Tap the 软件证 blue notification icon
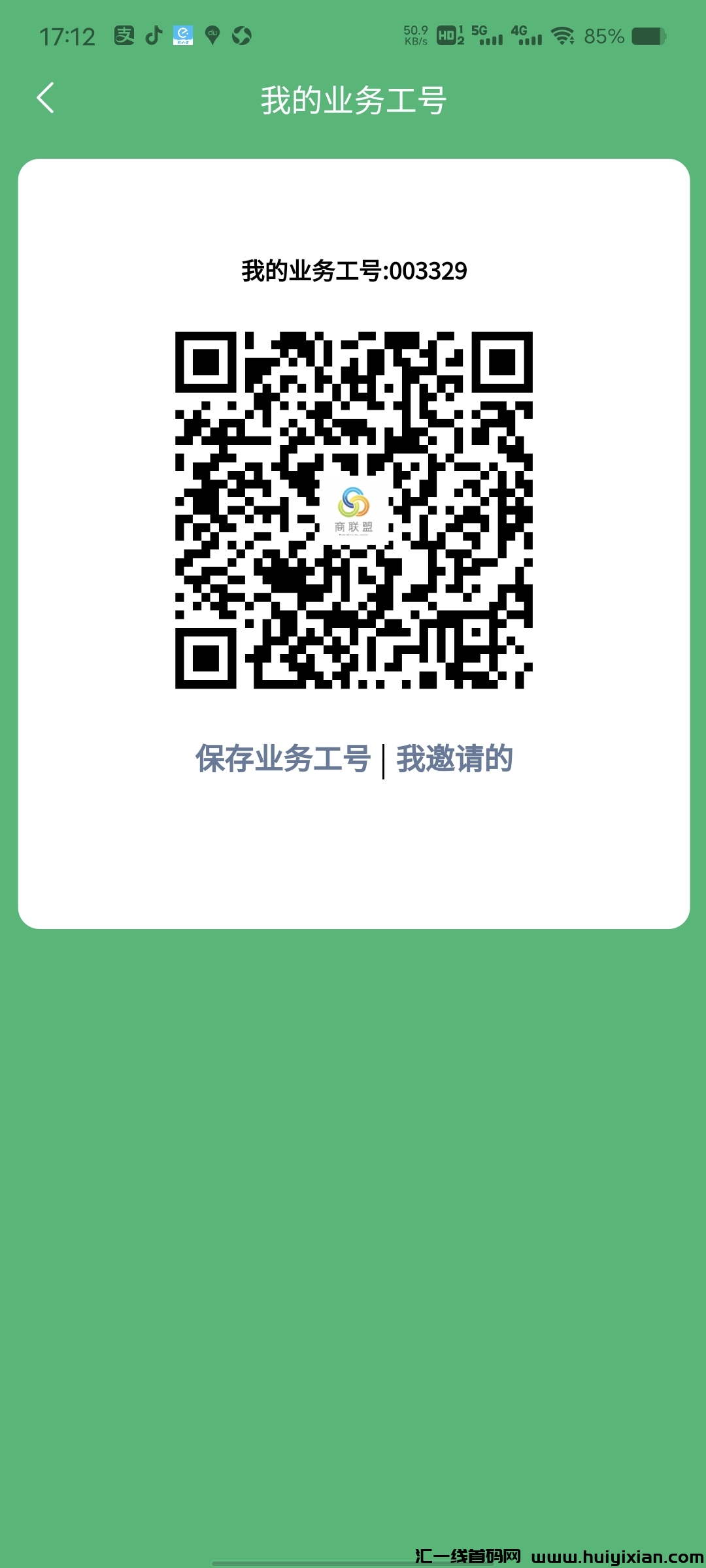Image resolution: width=706 pixels, height=1568 pixels. 184,35
